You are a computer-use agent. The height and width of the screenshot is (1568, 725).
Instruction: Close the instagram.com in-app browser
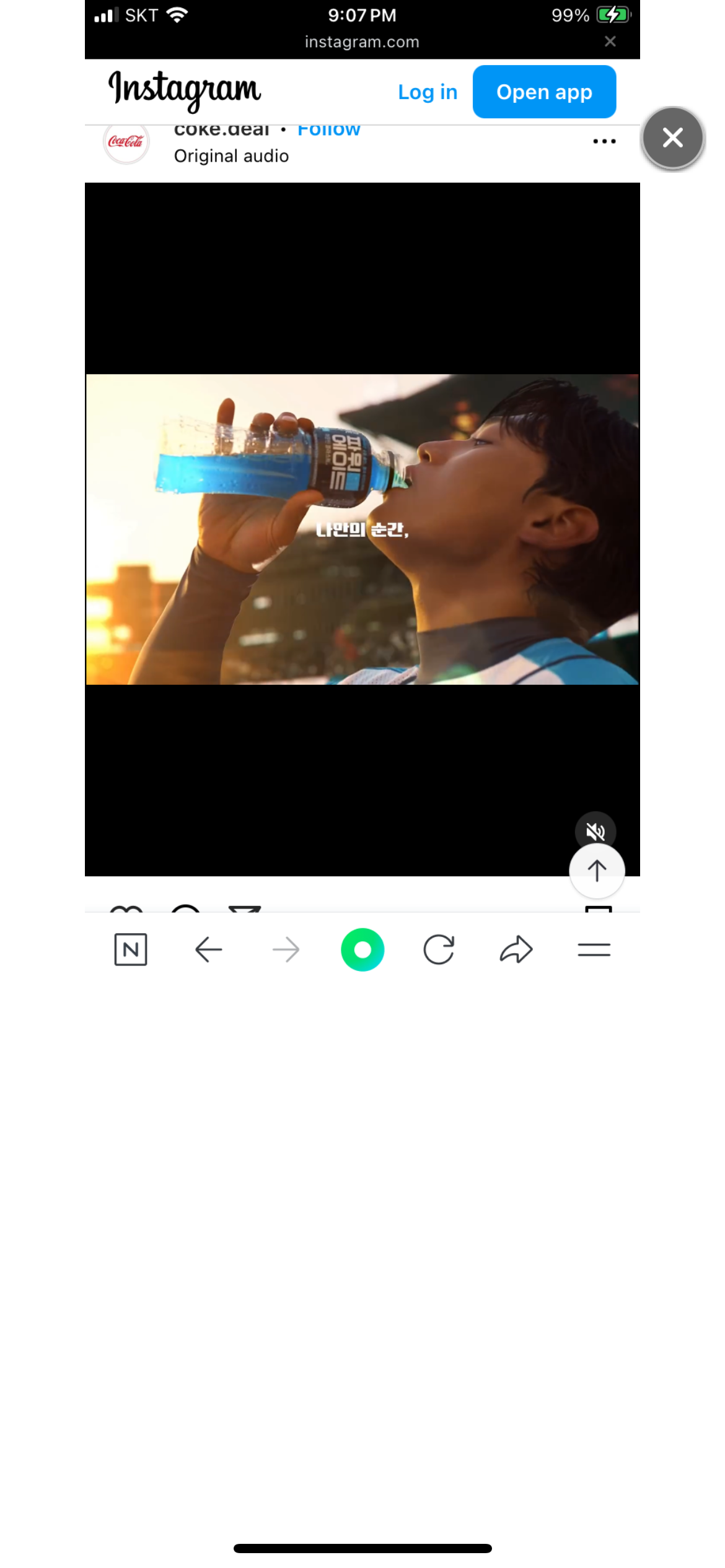[x=610, y=41]
